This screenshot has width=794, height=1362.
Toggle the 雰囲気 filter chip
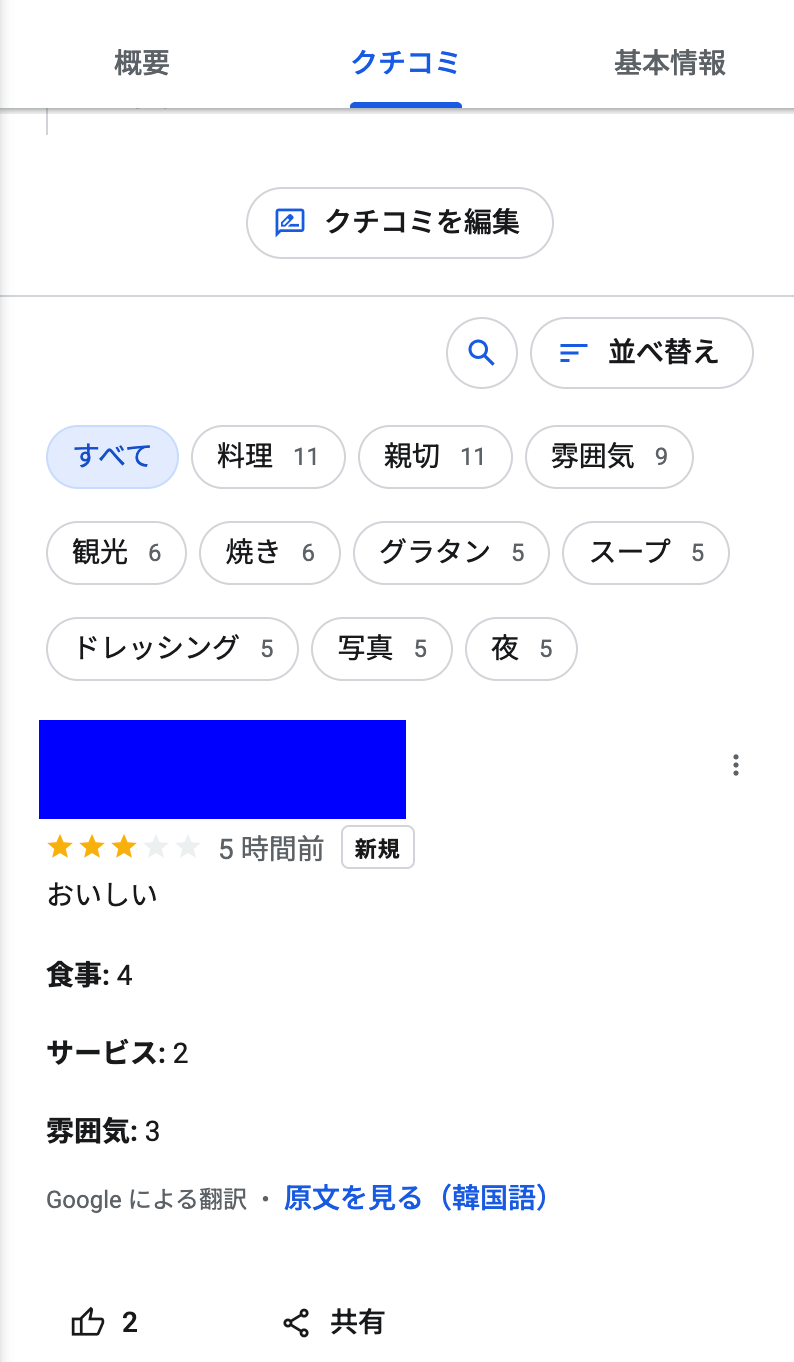pyautogui.click(x=608, y=457)
